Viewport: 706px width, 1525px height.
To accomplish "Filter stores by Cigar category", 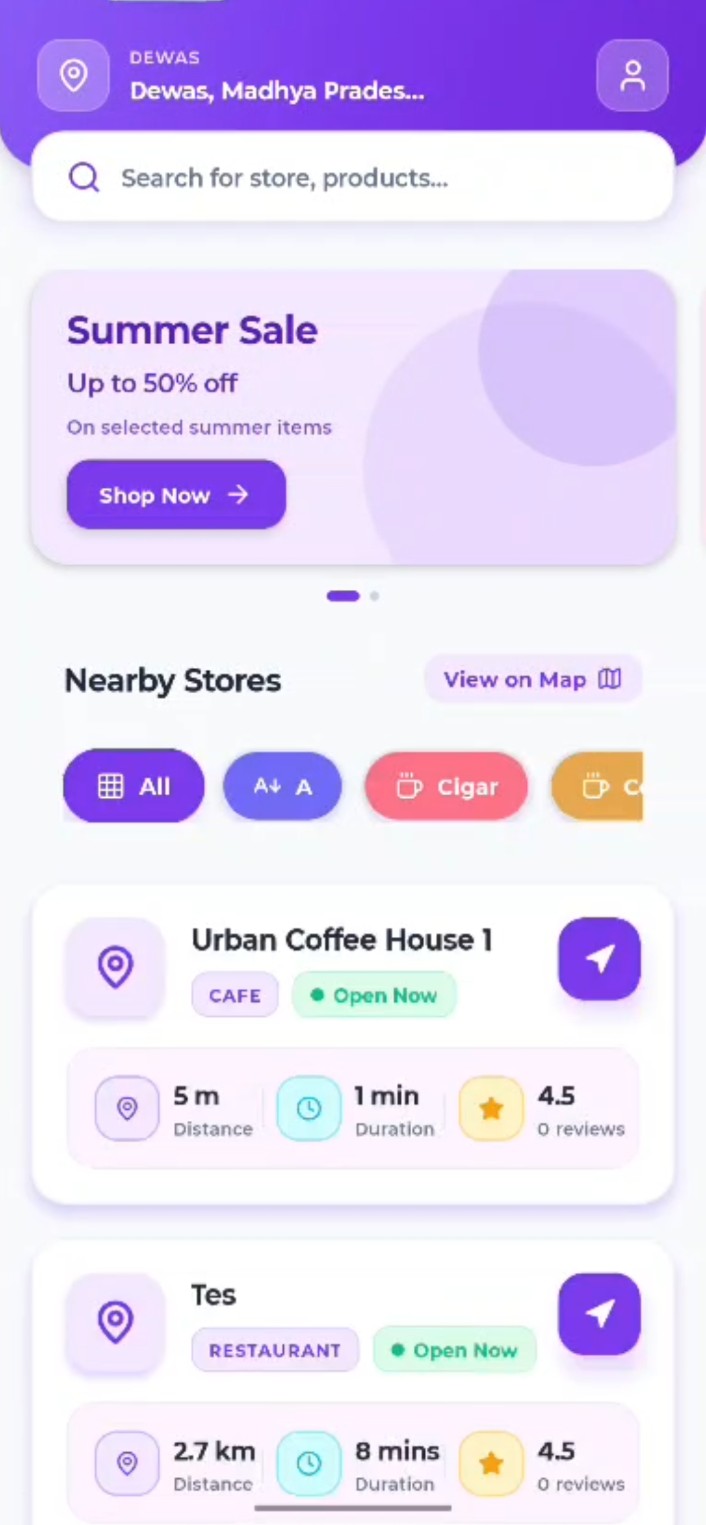I will pyautogui.click(x=446, y=787).
